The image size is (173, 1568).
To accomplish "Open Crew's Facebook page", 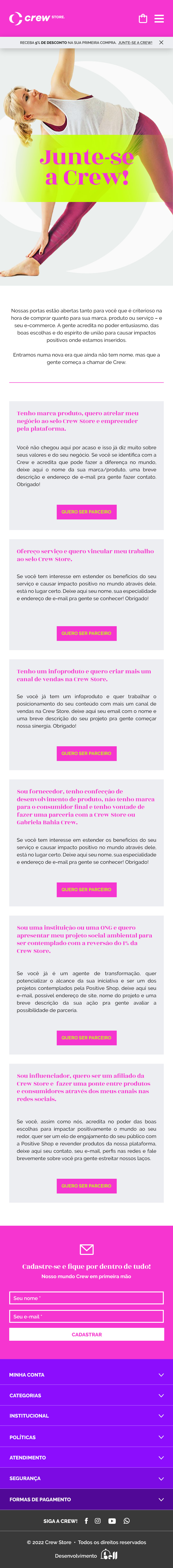I will pyautogui.click(x=86, y=1521).
